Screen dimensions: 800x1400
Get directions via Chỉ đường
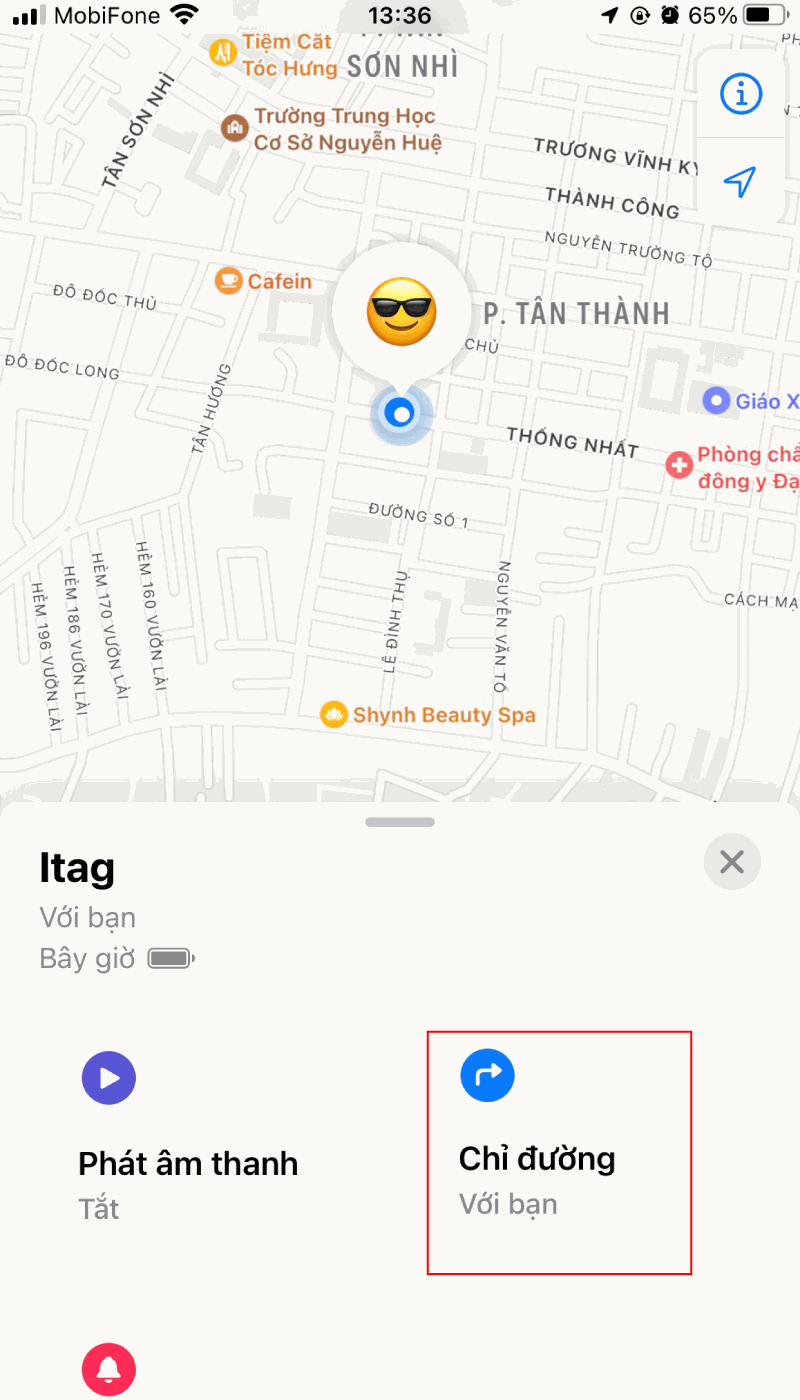(487, 1076)
